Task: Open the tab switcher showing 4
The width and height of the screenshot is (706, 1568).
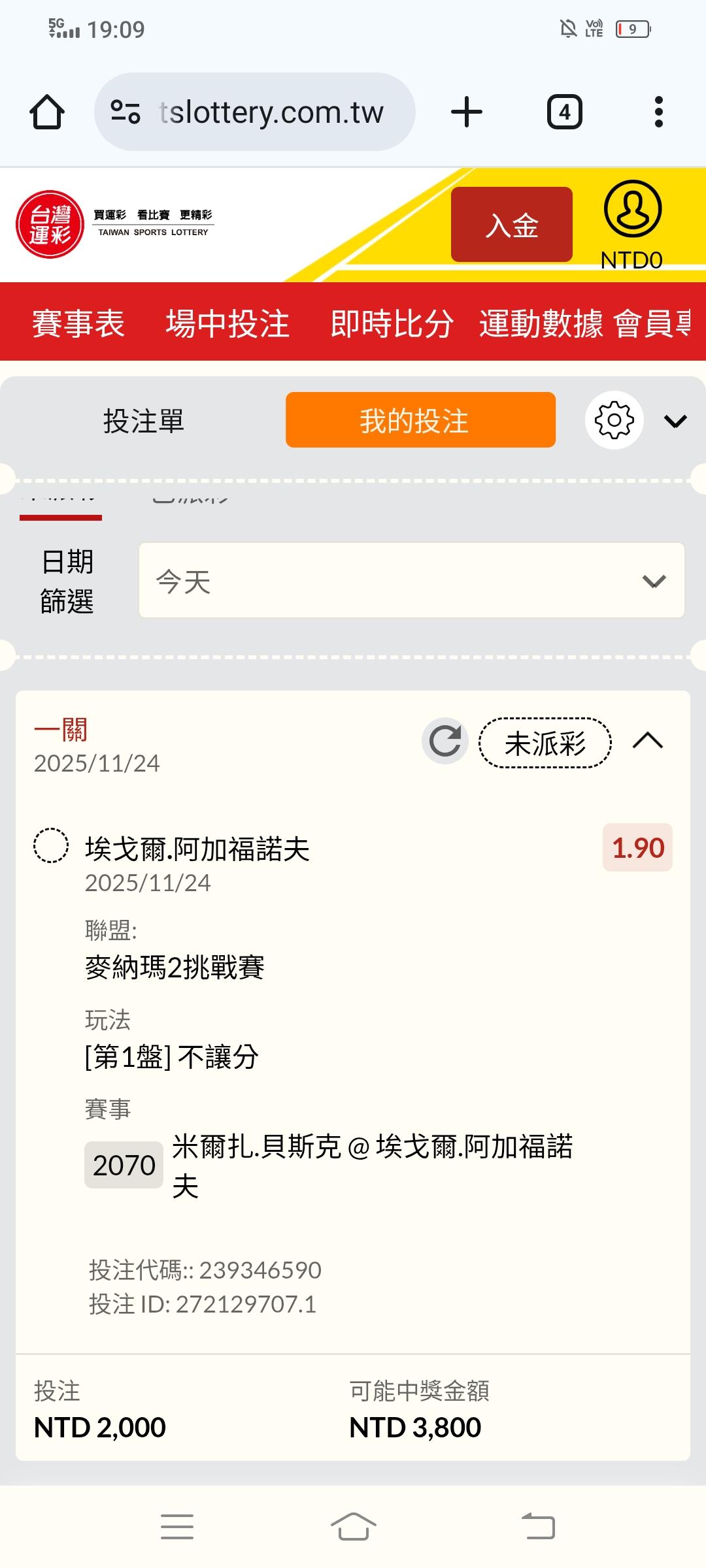Action: pyautogui.click(x=564, y=112)
